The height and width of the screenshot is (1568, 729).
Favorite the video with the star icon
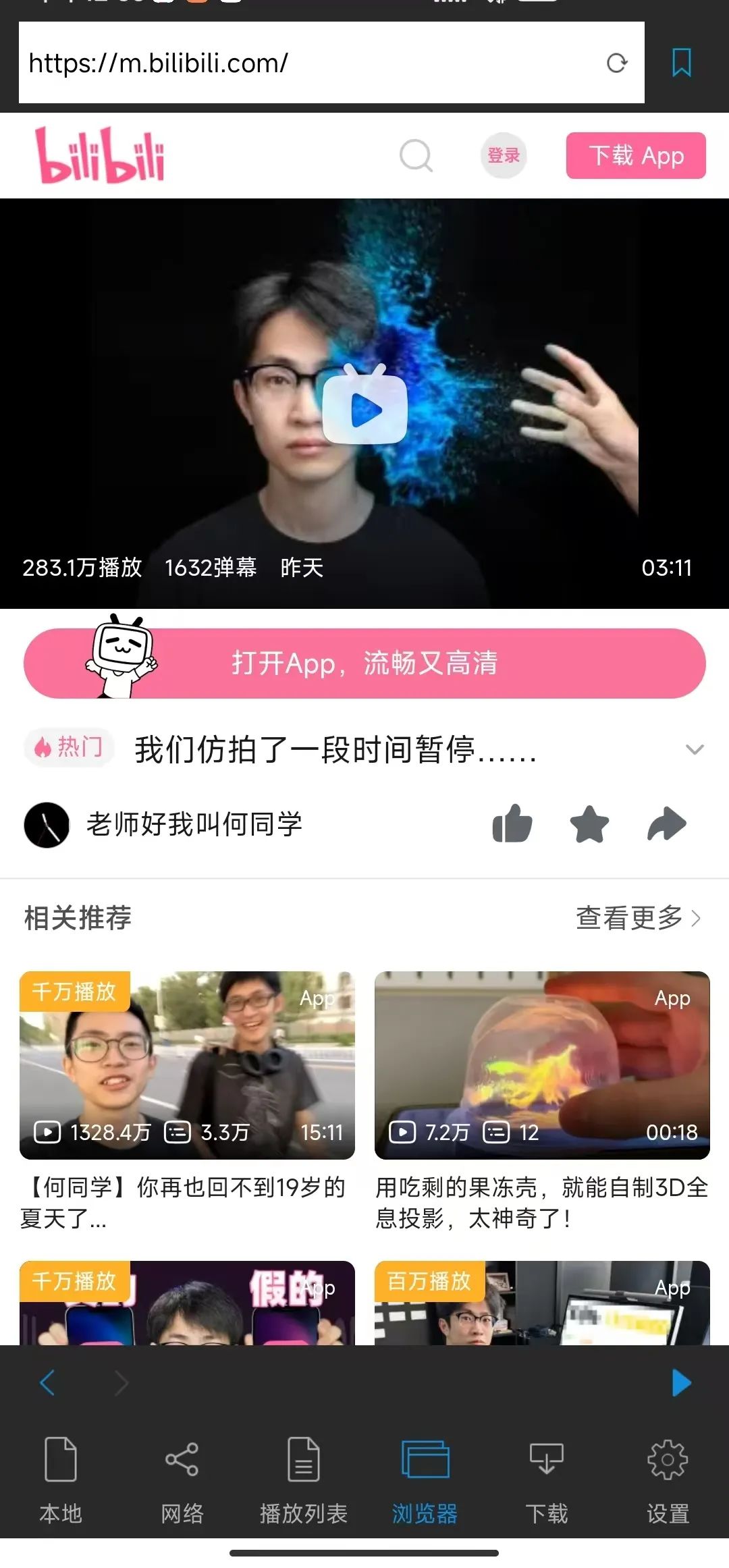coord(589,824)
